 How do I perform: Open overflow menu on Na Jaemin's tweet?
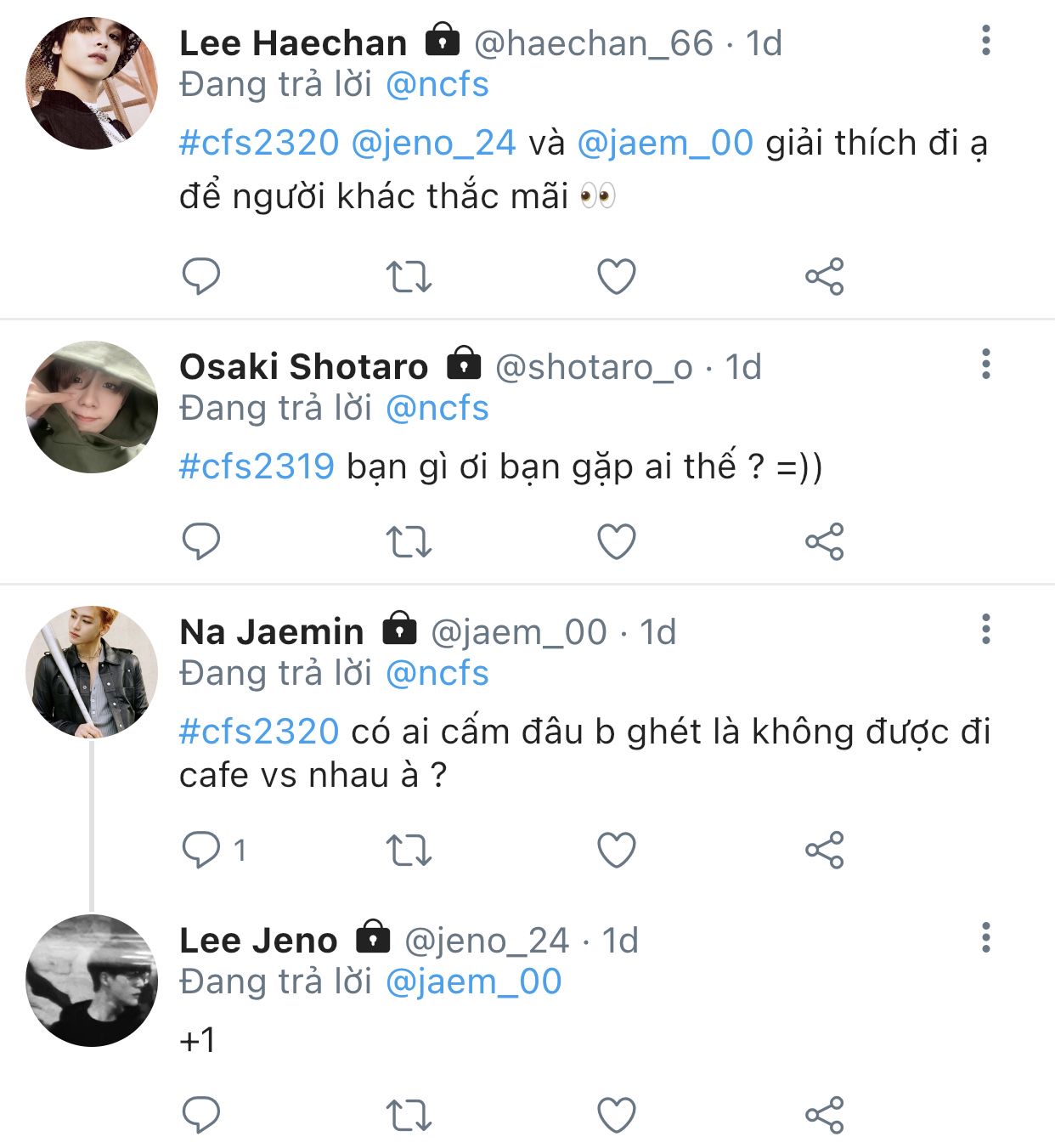985,630
